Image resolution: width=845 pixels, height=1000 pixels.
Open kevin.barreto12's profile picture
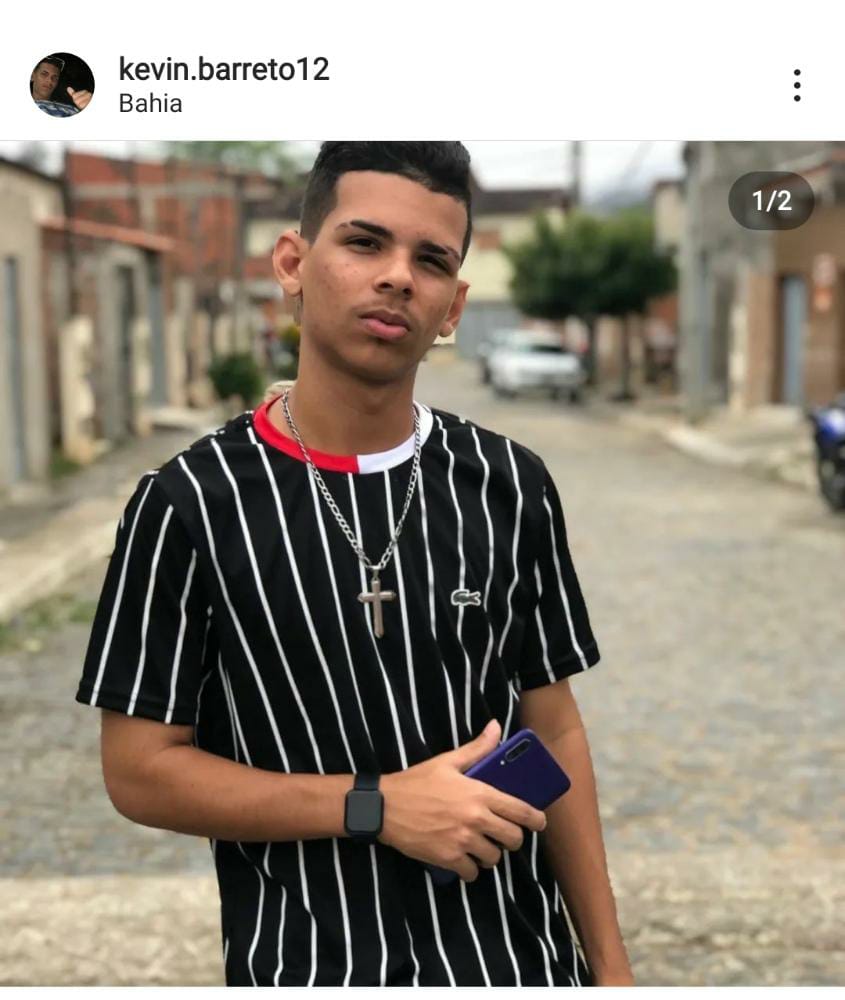click(62, 85)
